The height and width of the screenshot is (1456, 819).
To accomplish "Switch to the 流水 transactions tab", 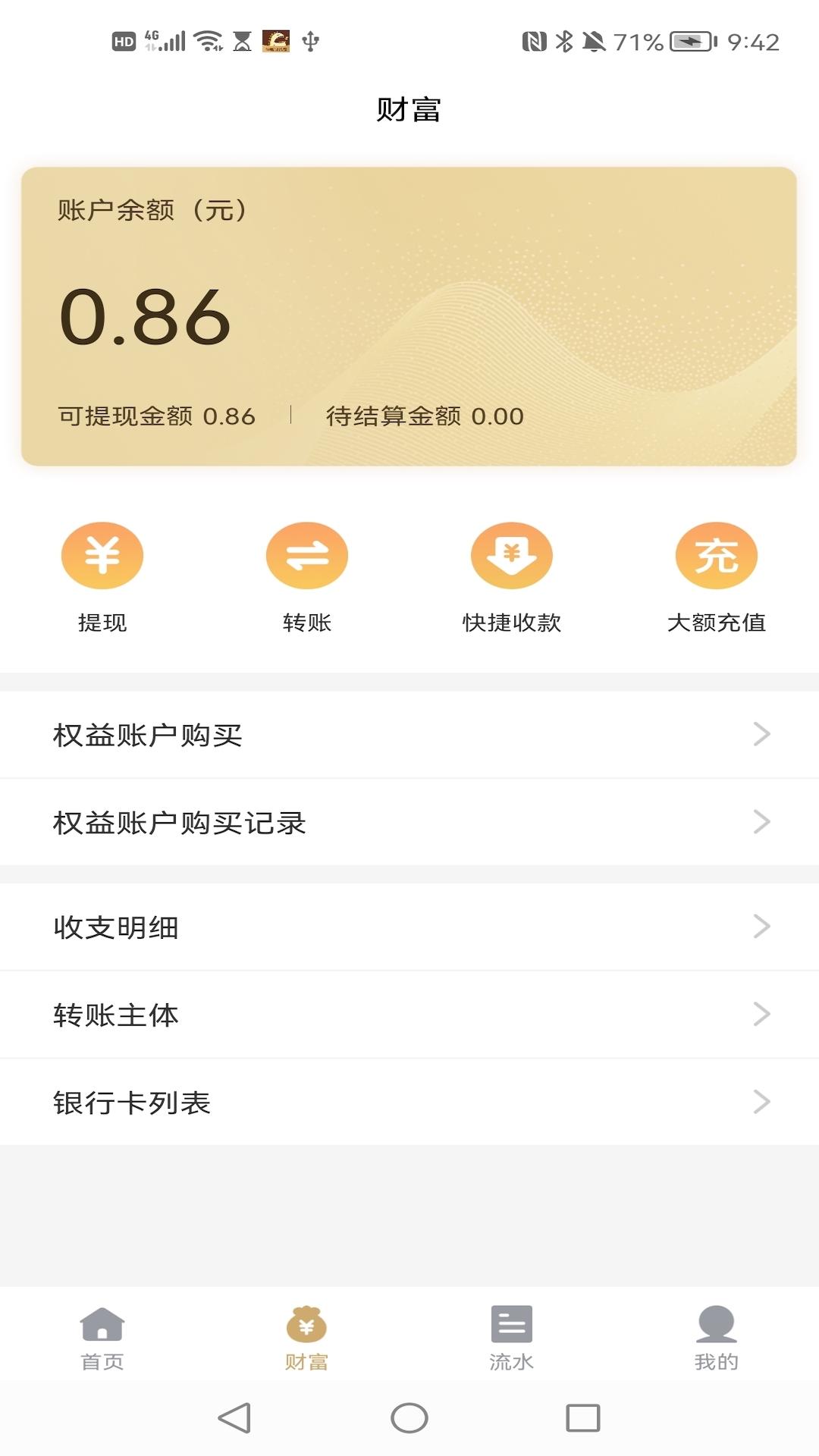I will [x=512, y=1338].
